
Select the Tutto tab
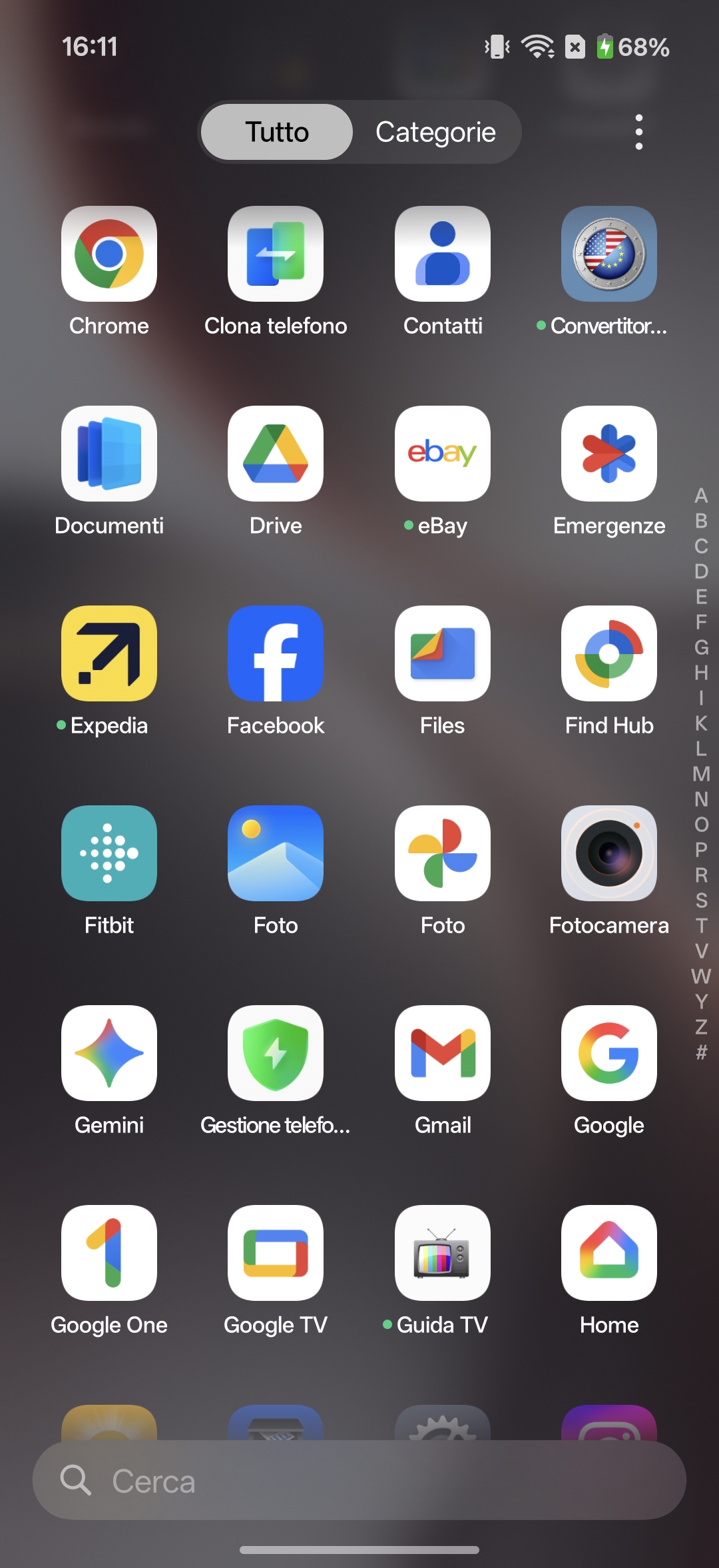(x=277, y=132)
